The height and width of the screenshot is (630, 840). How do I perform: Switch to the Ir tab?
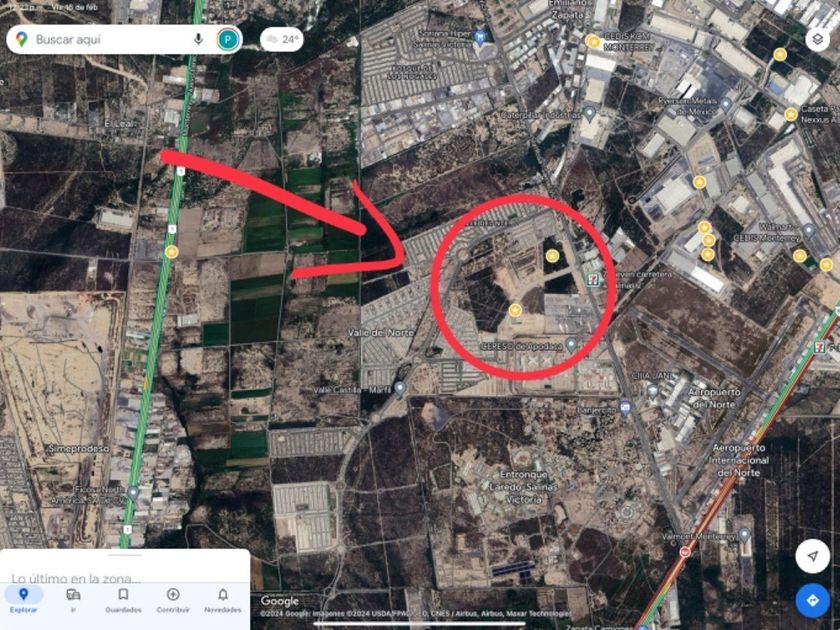coord(73,600)
